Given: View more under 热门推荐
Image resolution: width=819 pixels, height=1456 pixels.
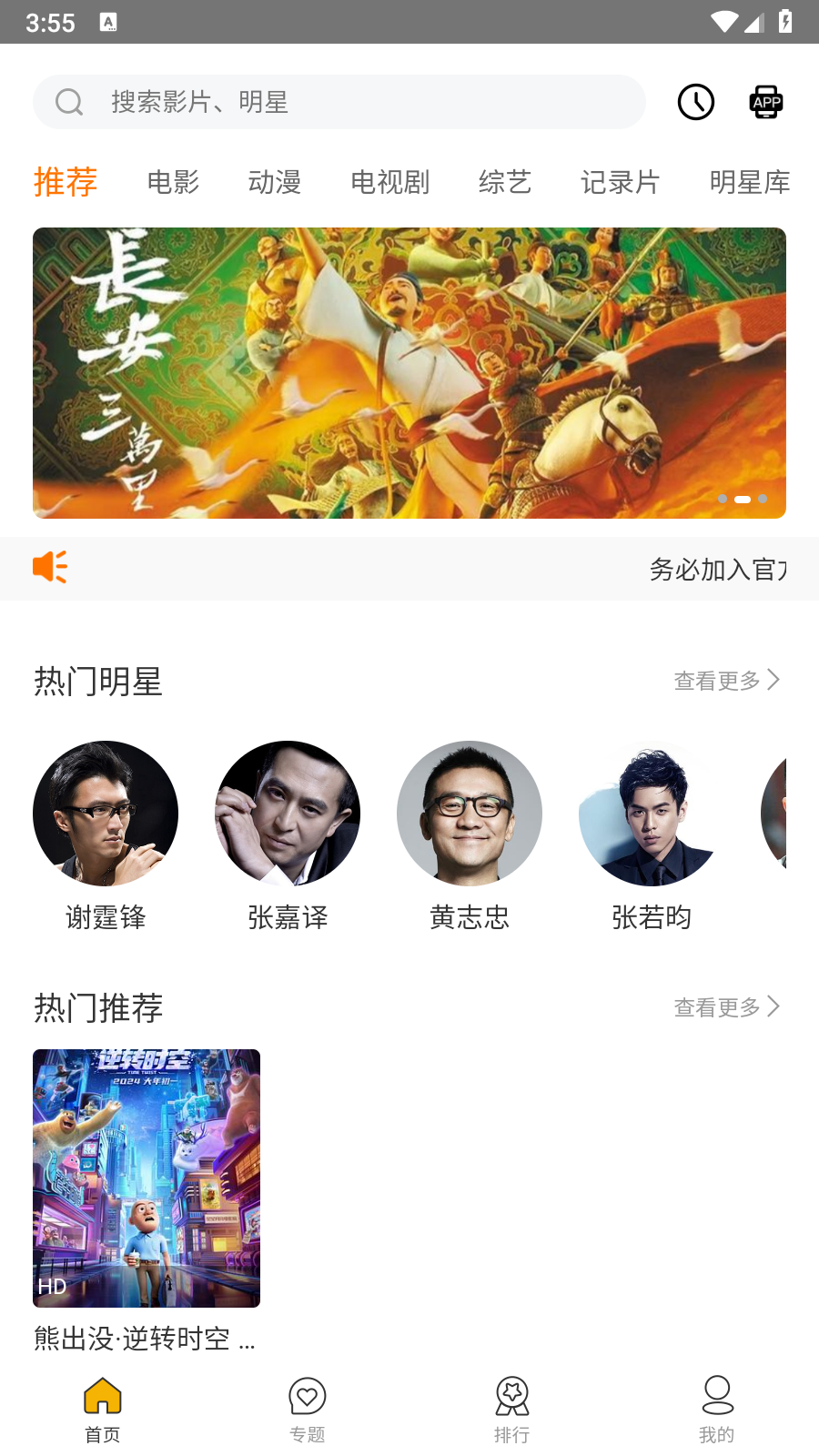Looking at the screenshot, I should (726, 1007).
